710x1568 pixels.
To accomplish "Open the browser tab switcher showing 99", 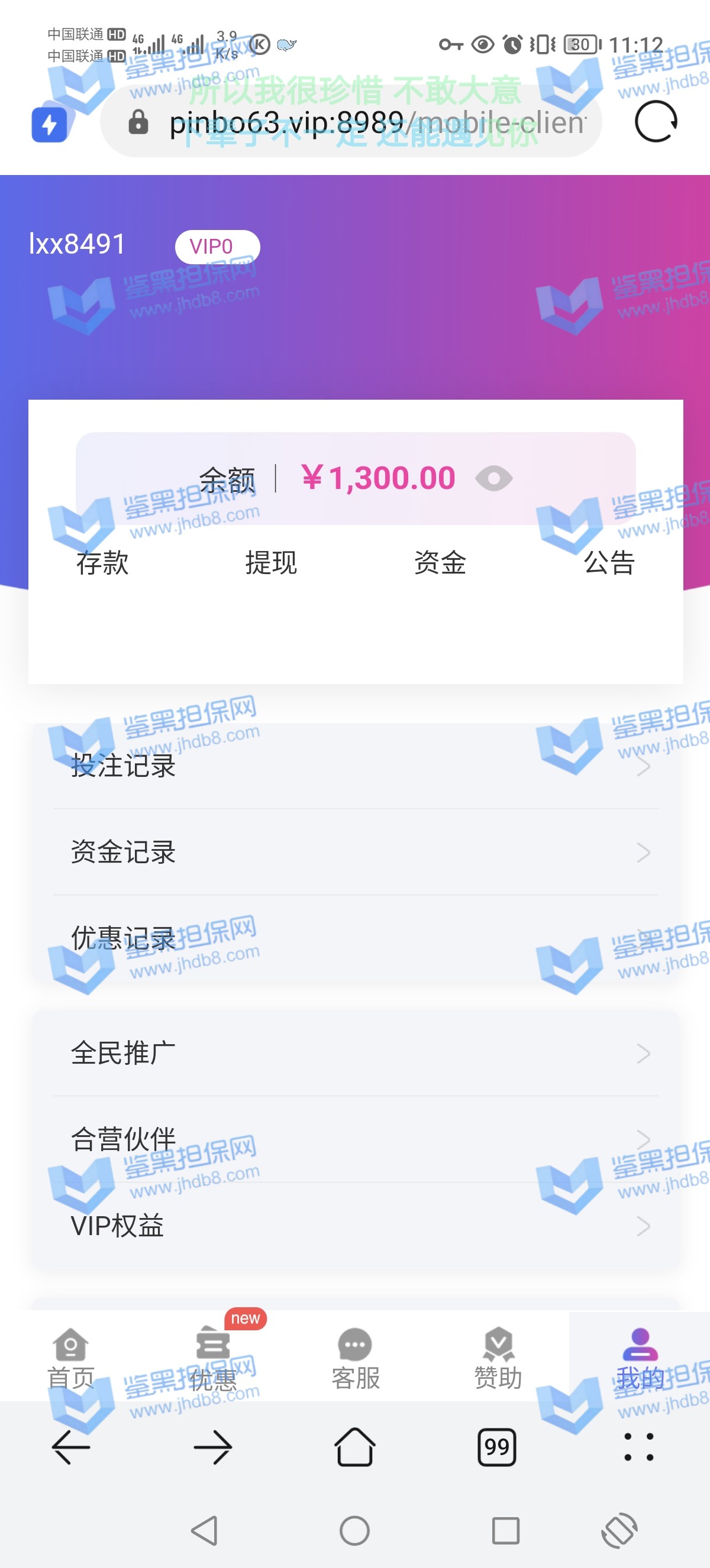I will pyautogui.click(x=497, y=1447).
